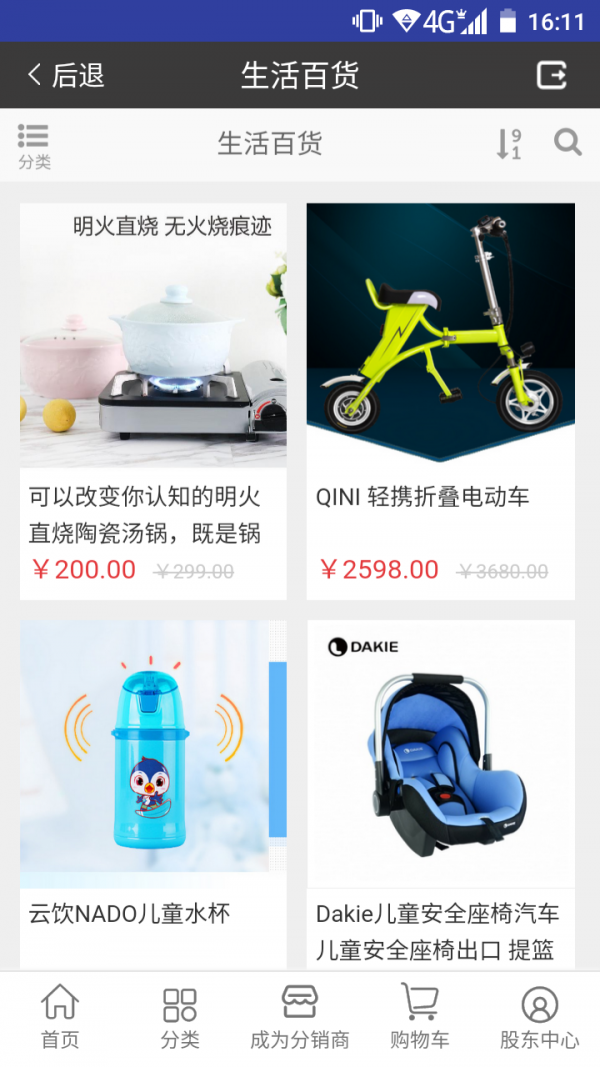Go to the 购物车 tab

pos(420,1017)
